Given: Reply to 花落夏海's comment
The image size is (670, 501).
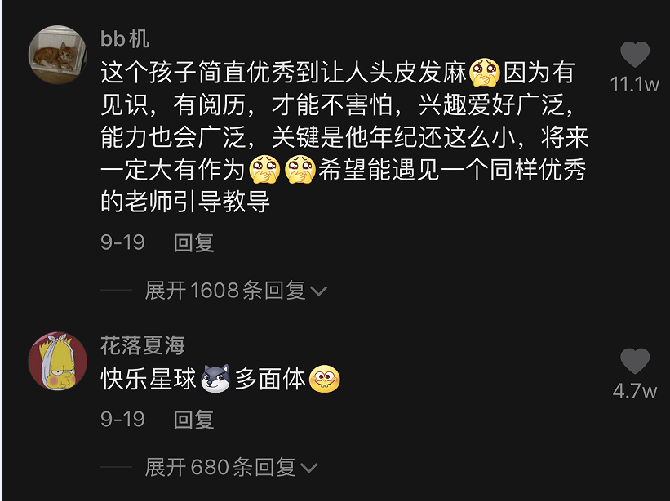Looking at the screenshot, I should (x=194, y=420).
